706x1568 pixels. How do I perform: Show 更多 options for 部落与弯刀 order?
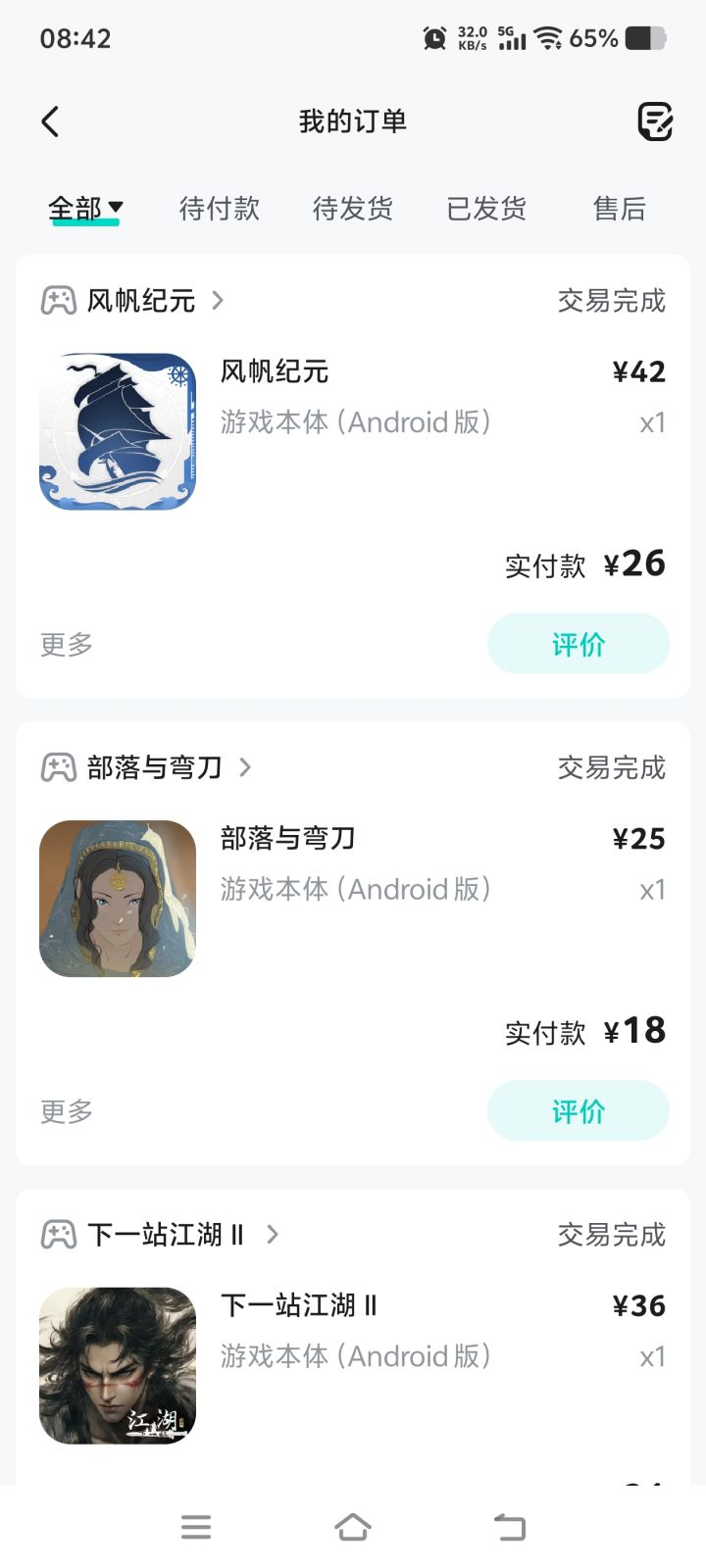point(67,1111)
